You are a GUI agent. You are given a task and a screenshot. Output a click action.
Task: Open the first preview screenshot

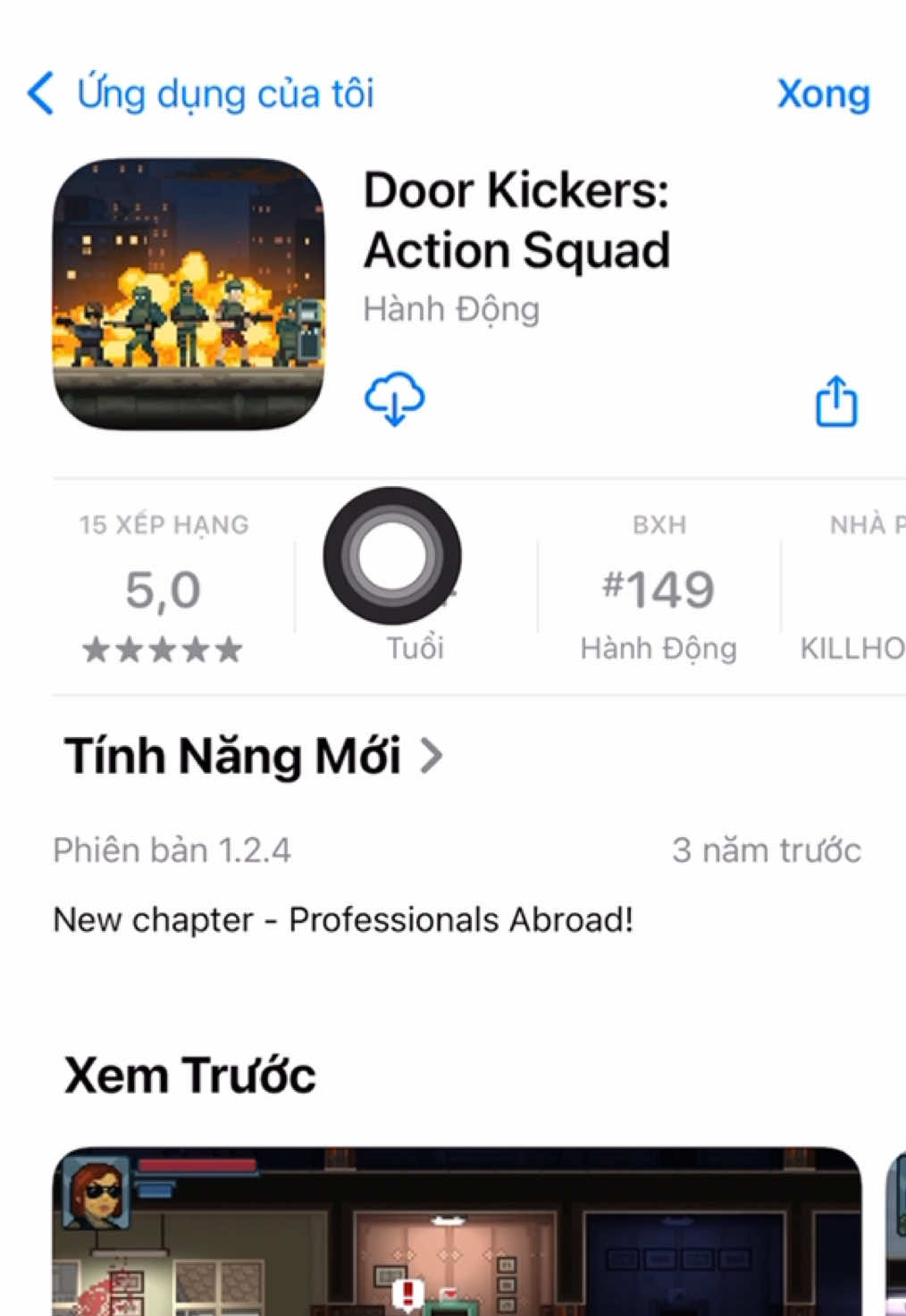point(457,1231)
